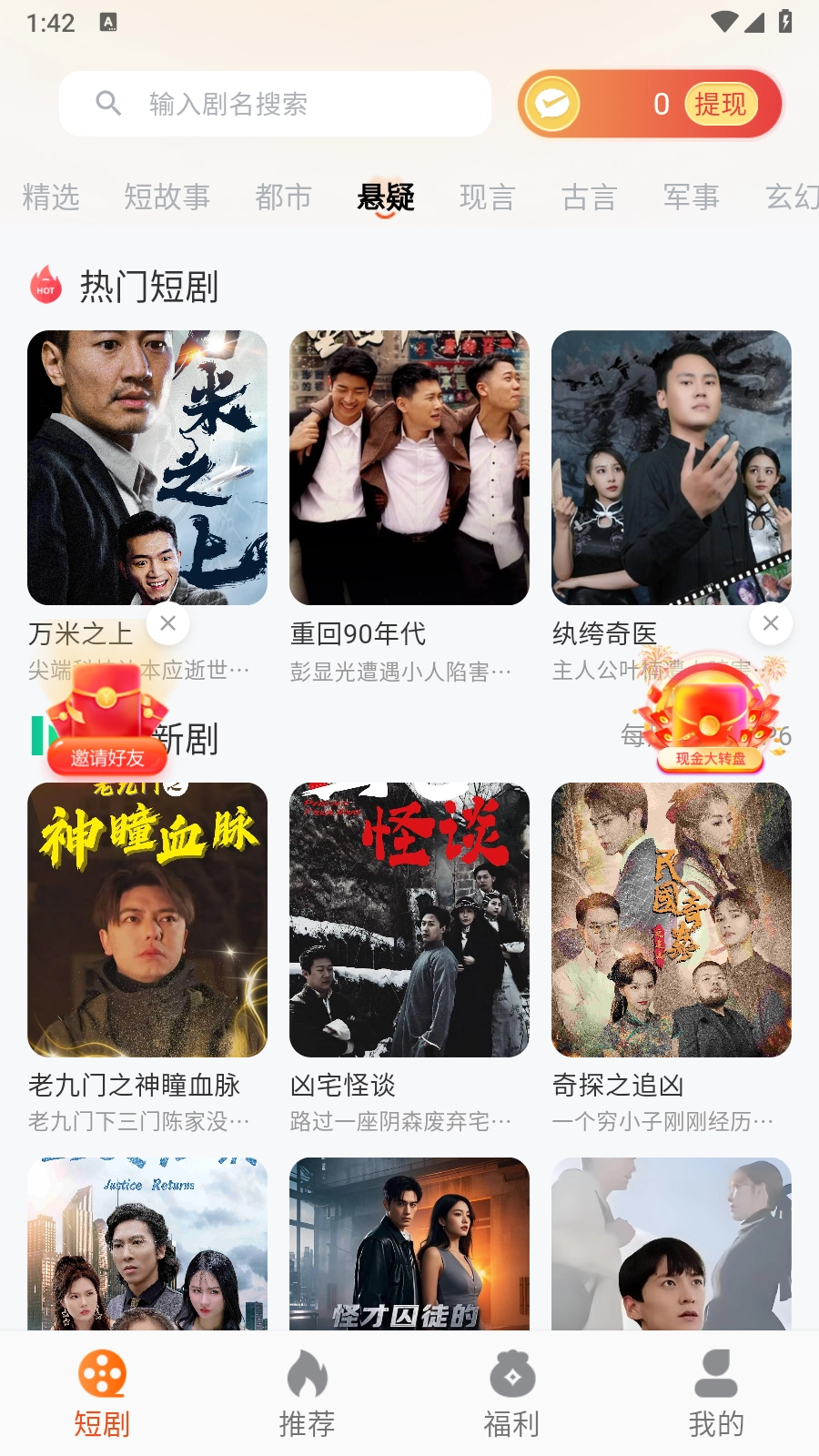Open the drama 万米之上
The image size is (819, 1456).
[147, 468]
